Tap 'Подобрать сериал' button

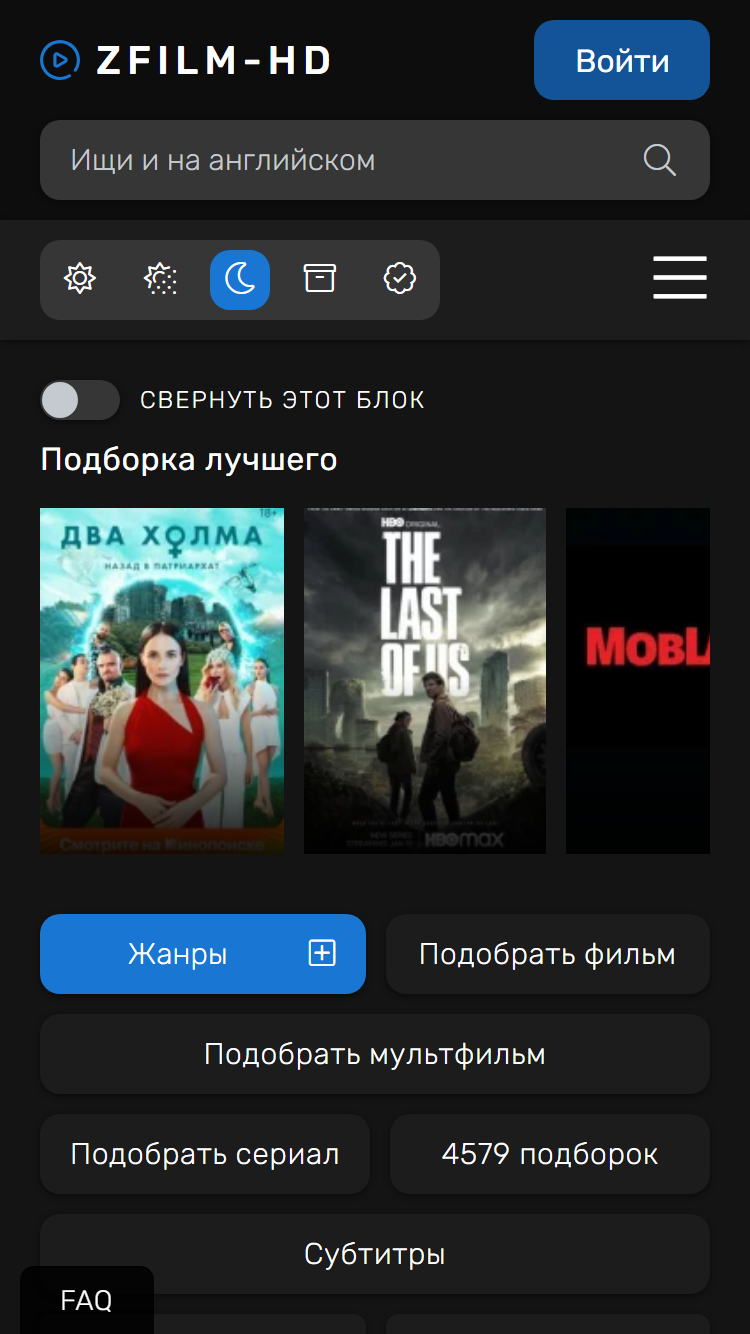point(205,1154)
